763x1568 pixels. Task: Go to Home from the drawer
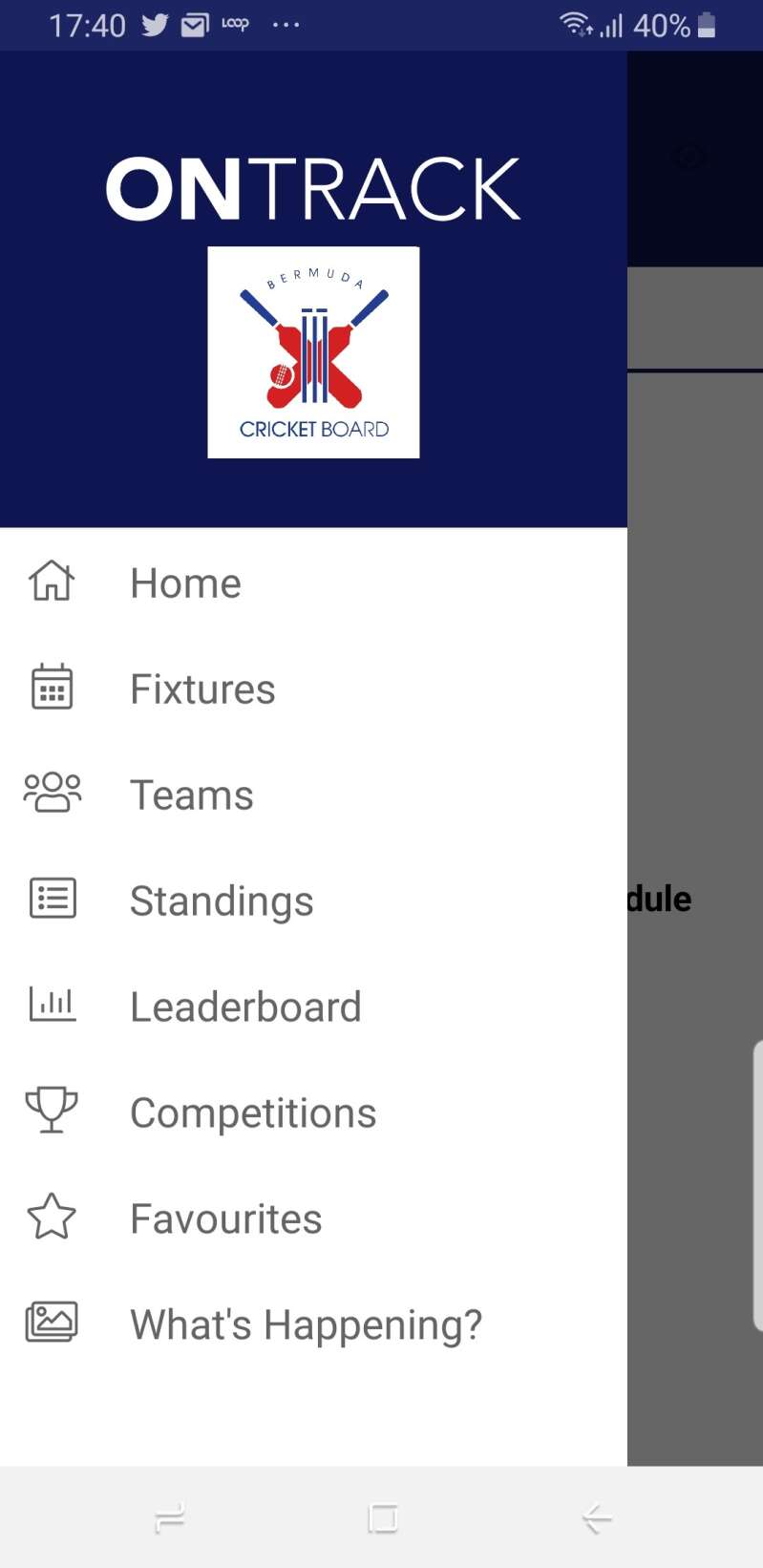pos(313,583)
